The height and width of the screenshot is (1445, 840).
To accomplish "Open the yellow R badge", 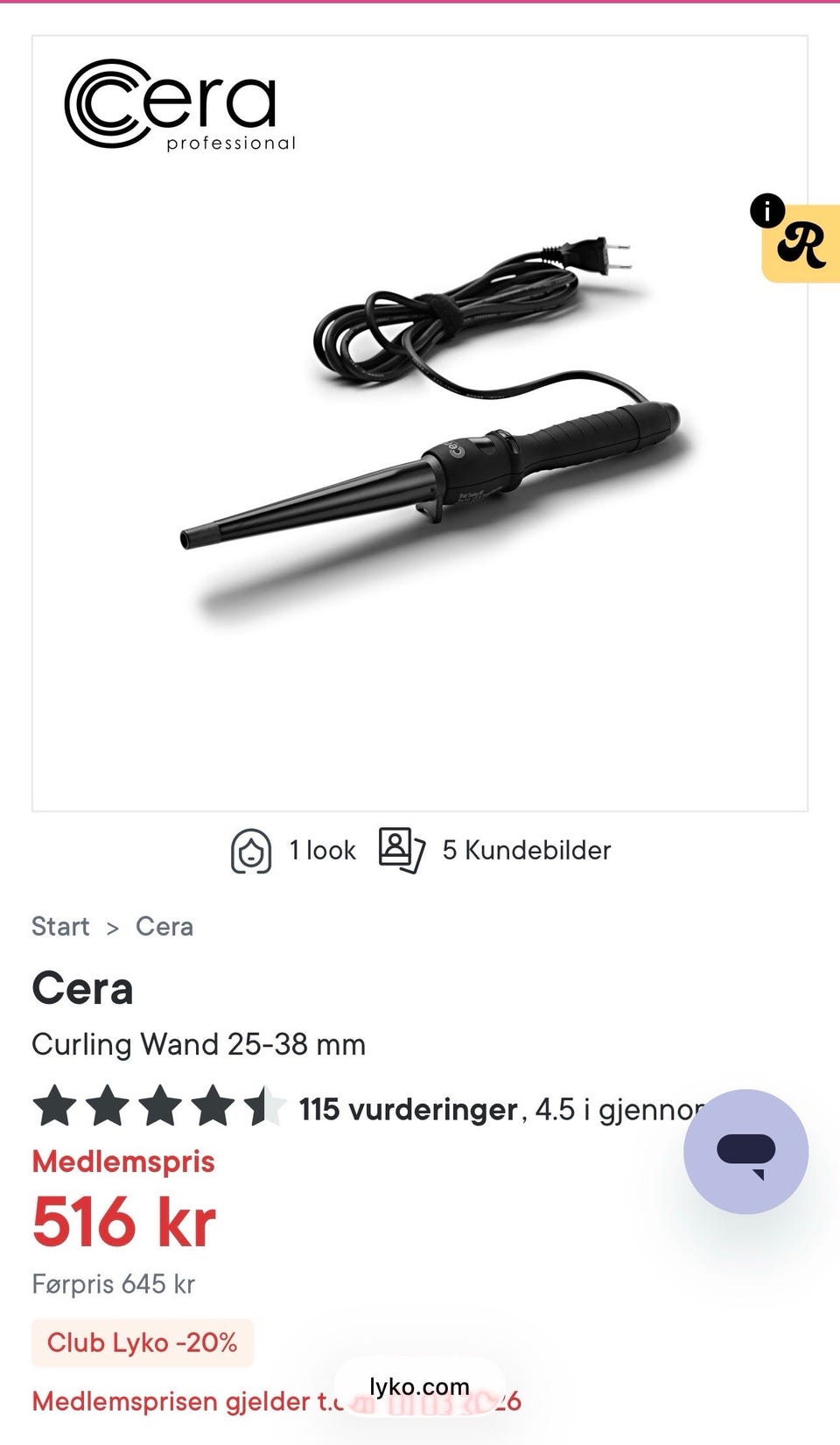I will [801, 244].
